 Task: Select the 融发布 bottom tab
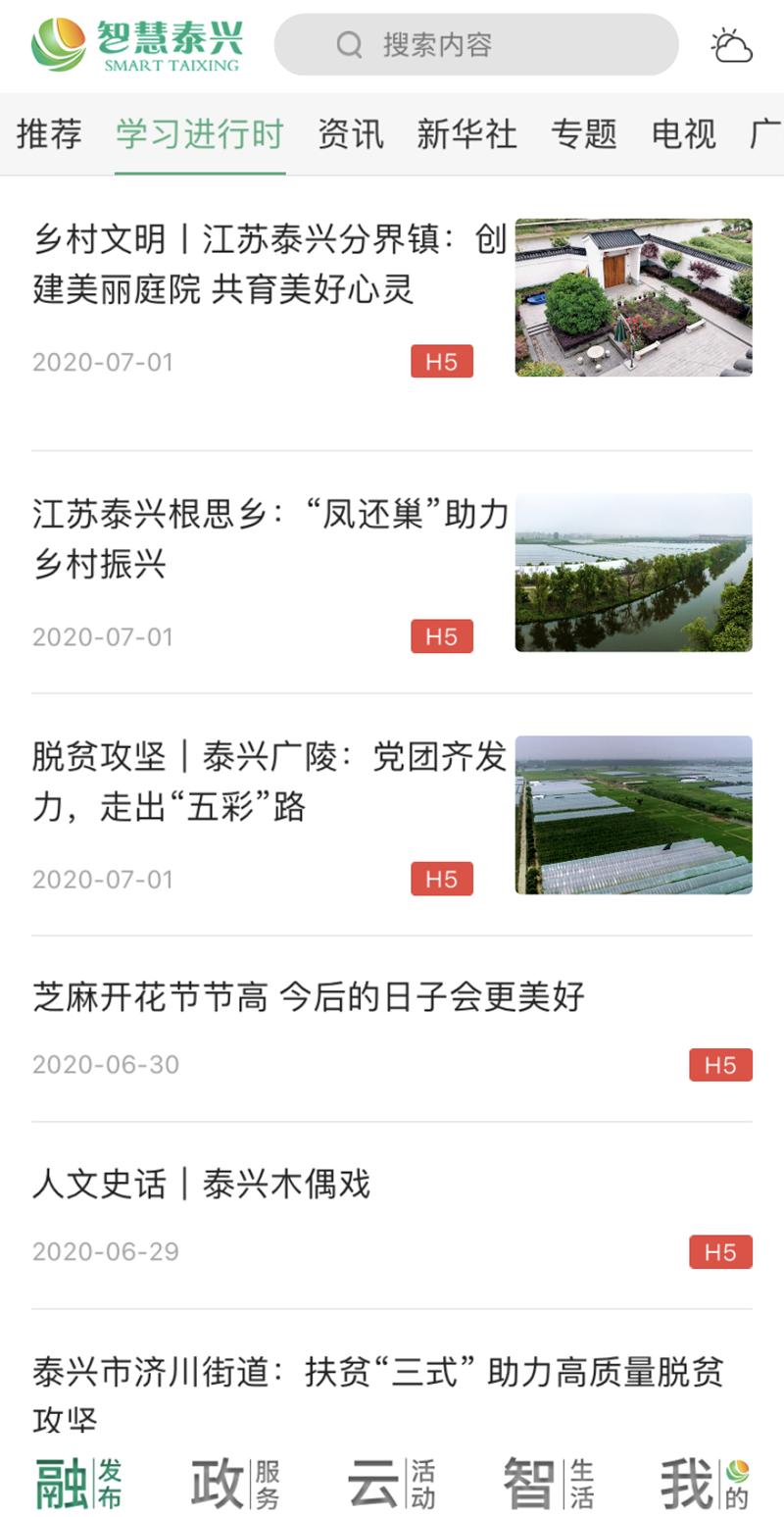[78, 1484]
